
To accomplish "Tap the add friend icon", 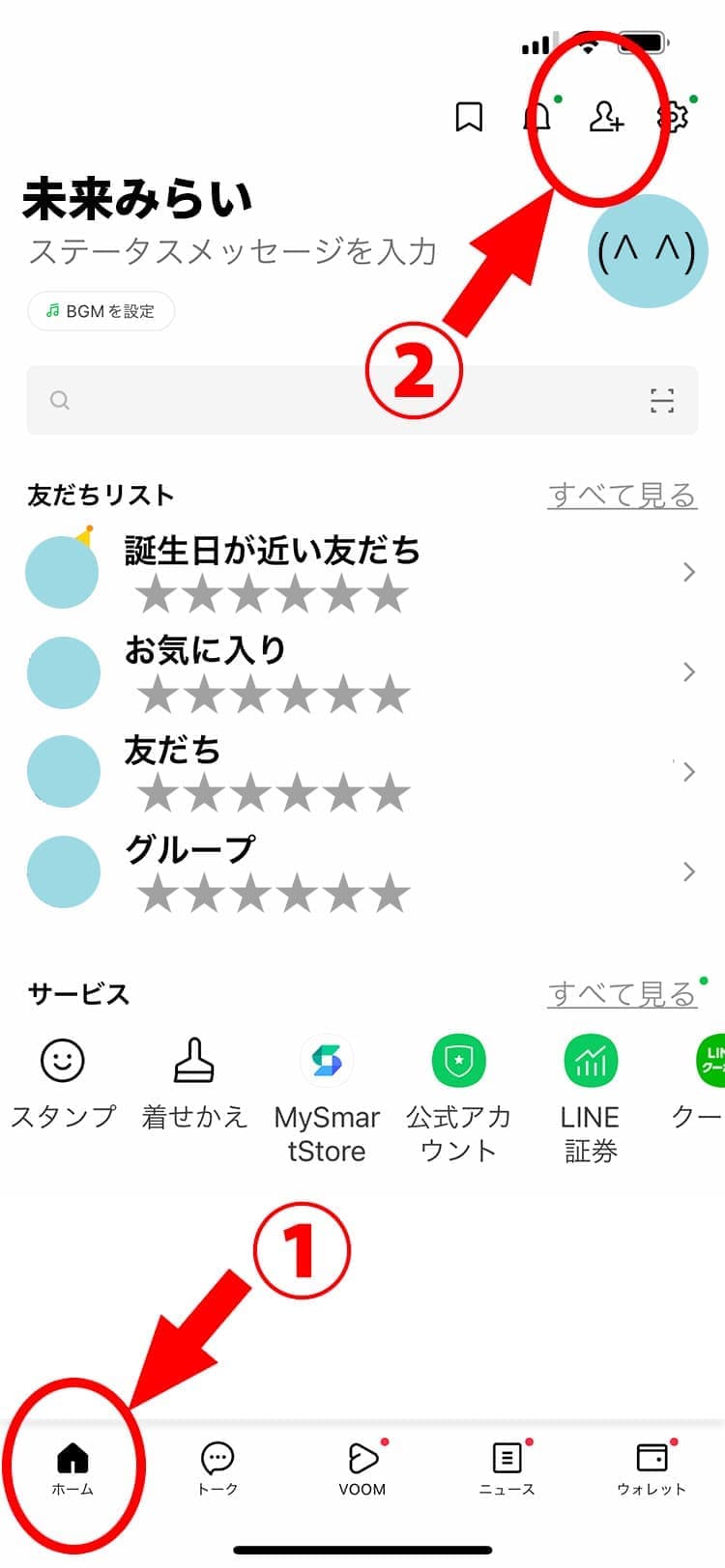I will pos(606,117).
